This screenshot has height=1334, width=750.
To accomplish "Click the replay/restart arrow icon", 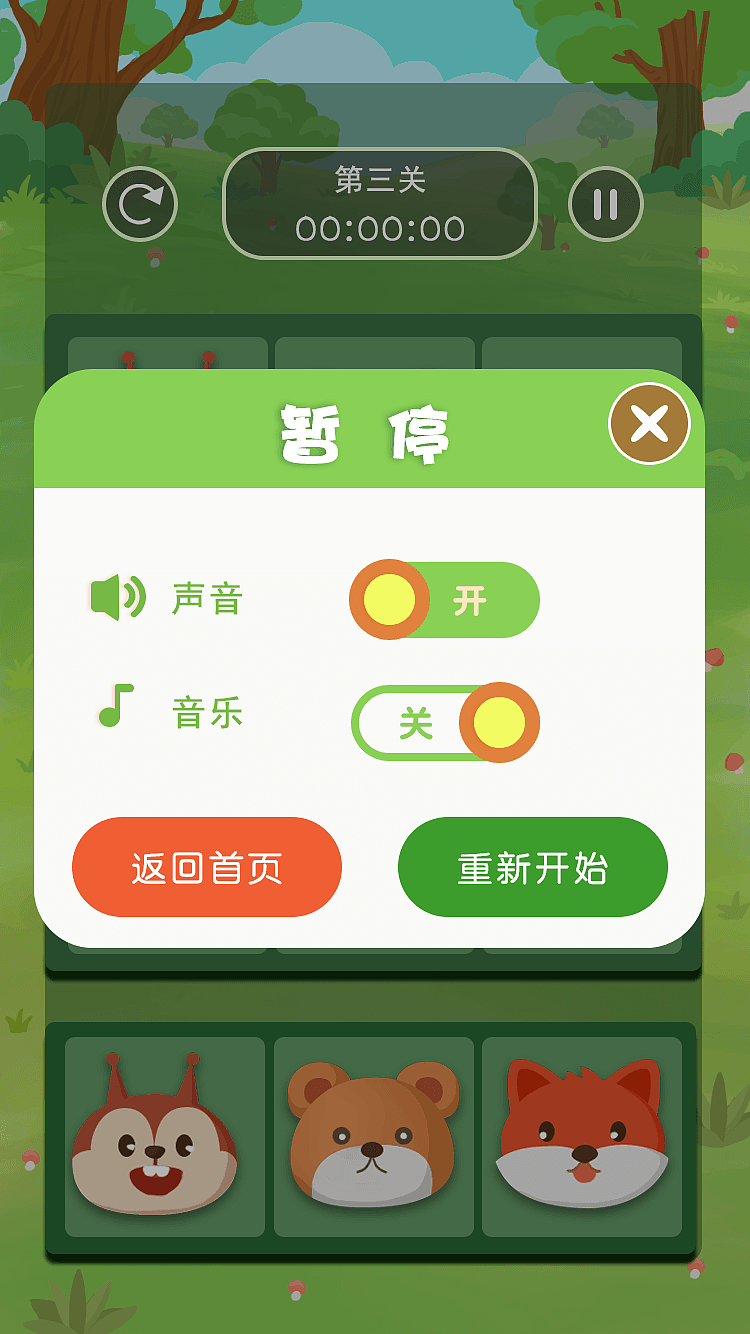I will [140, 203].
